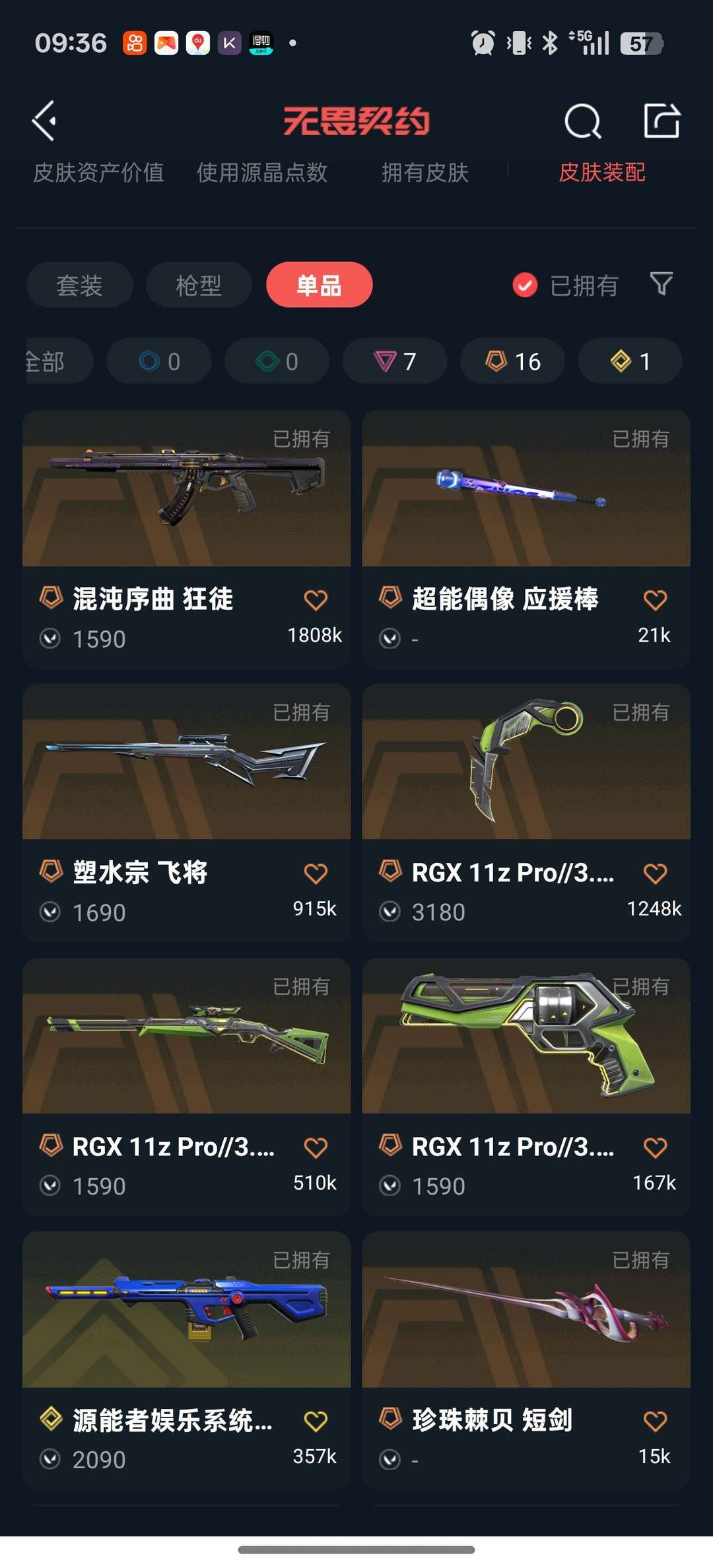Toggle the 已拥有 owned-only checkbox

pyautogui.click(x=526, y=285)
